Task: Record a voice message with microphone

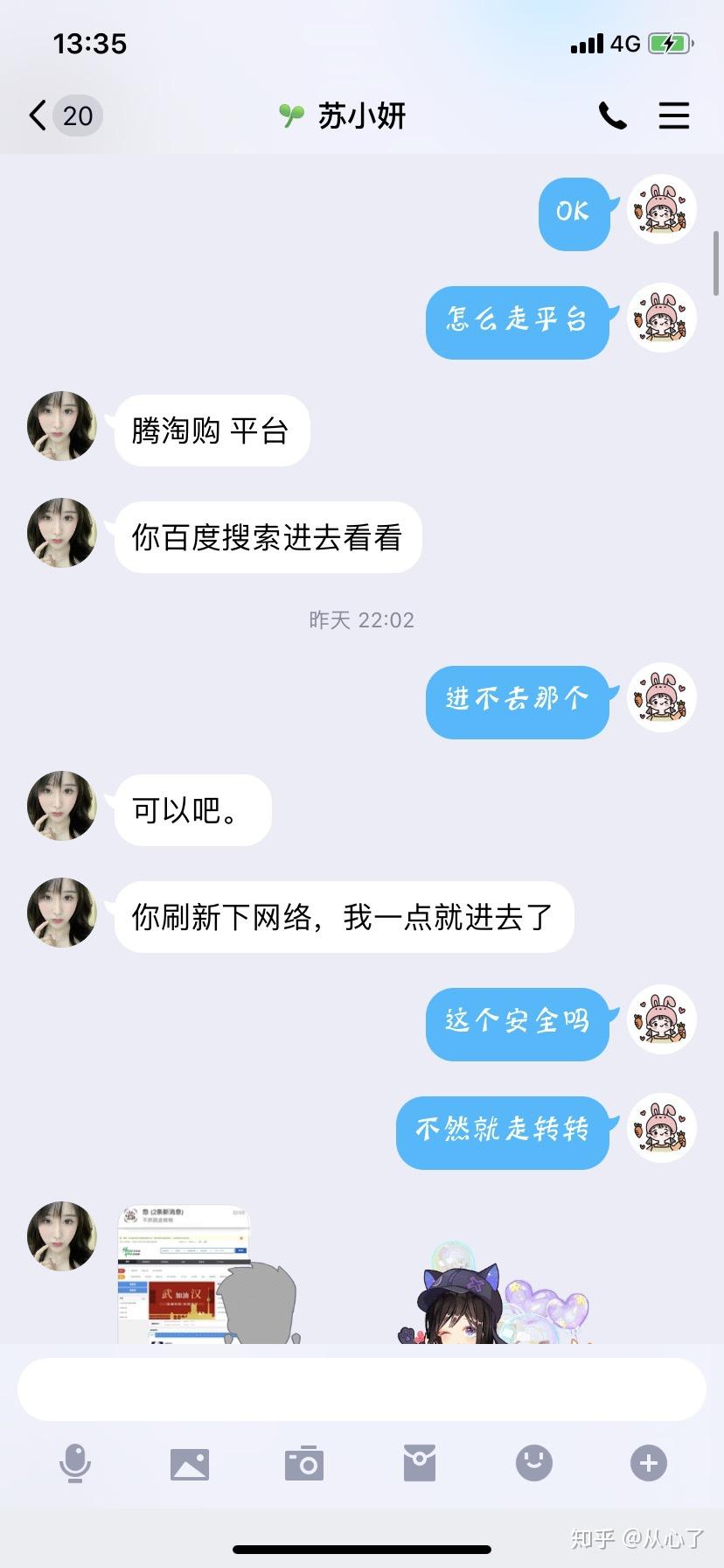Action: [x=74, y=1463]
